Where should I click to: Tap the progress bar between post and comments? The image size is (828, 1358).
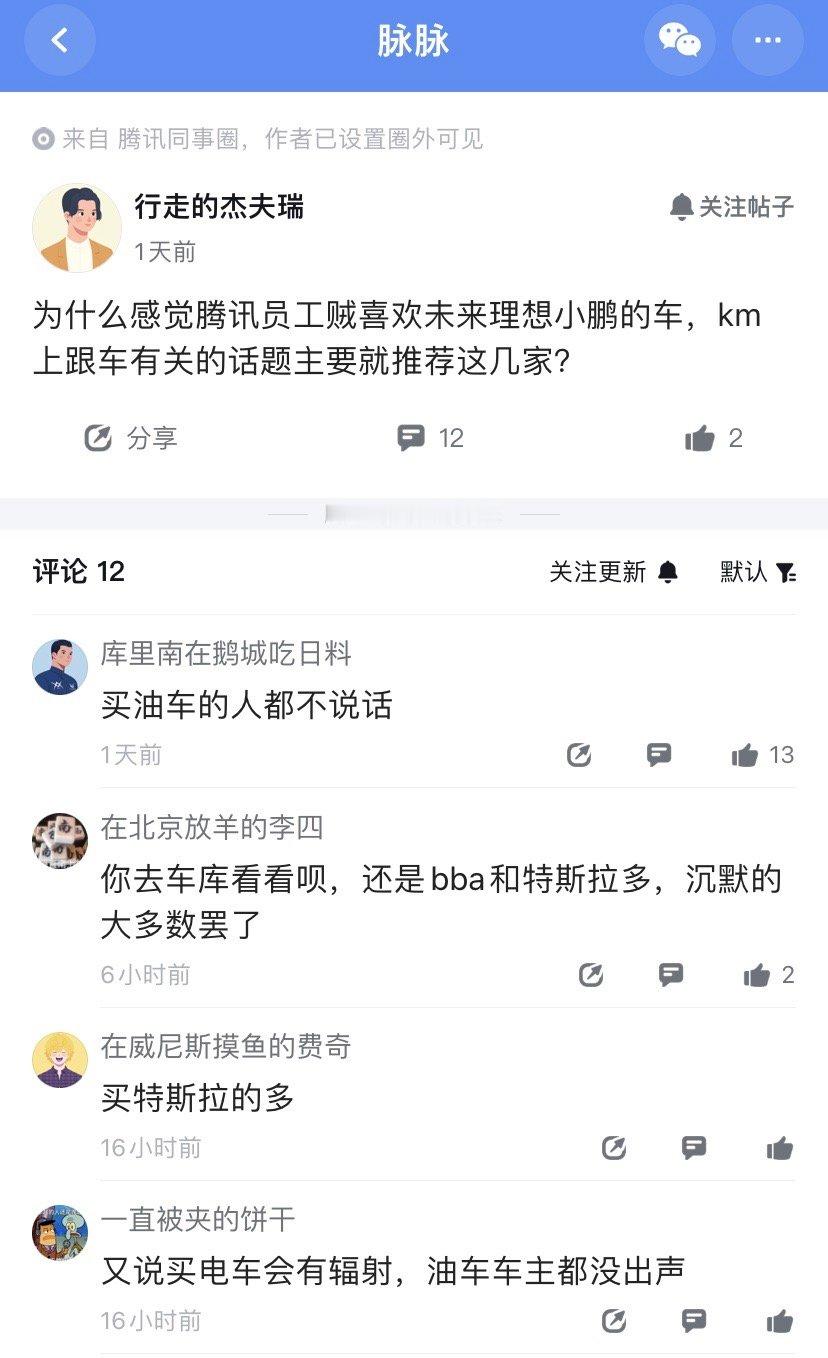click(414, 514)
